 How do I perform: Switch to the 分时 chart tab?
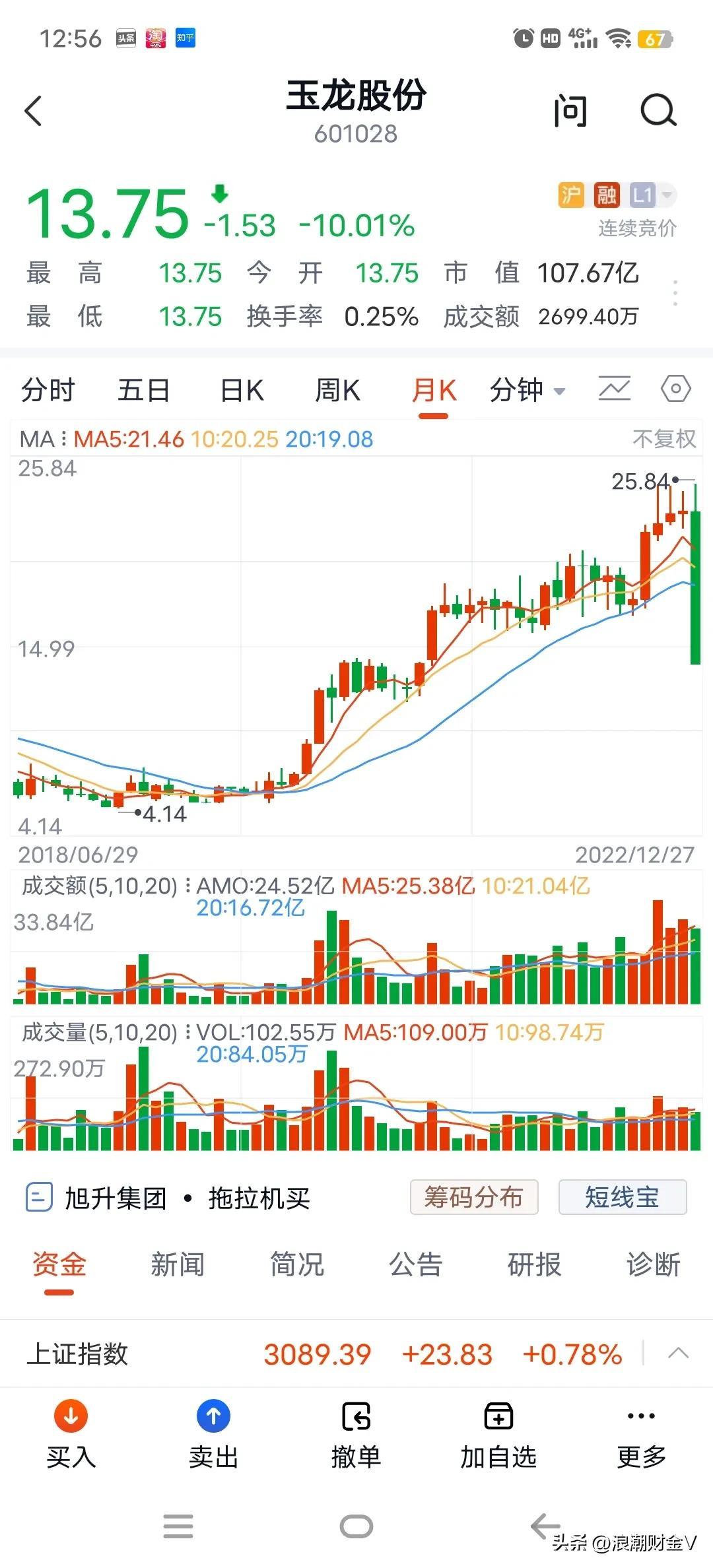[x=48, y=390]
